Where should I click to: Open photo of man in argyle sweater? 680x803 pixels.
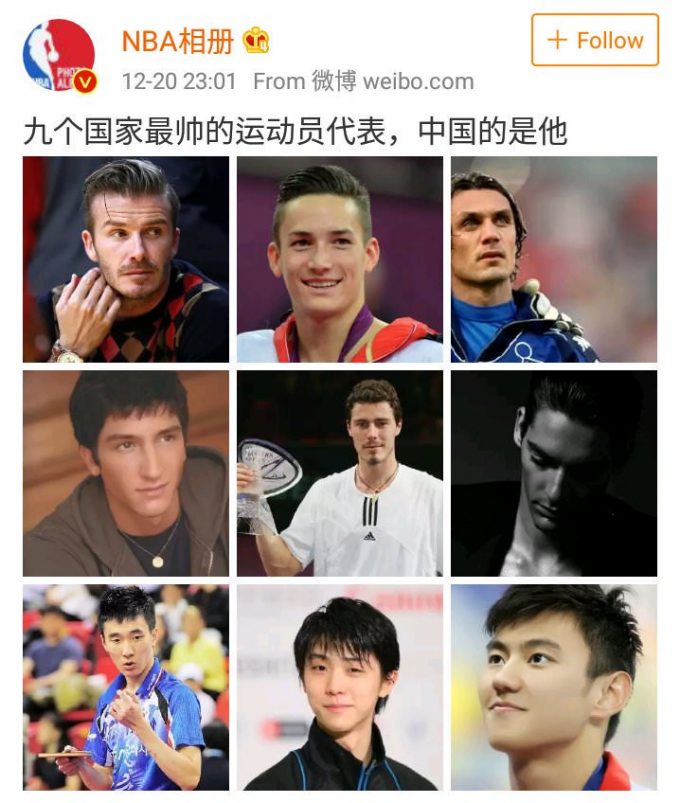point(126,259)
